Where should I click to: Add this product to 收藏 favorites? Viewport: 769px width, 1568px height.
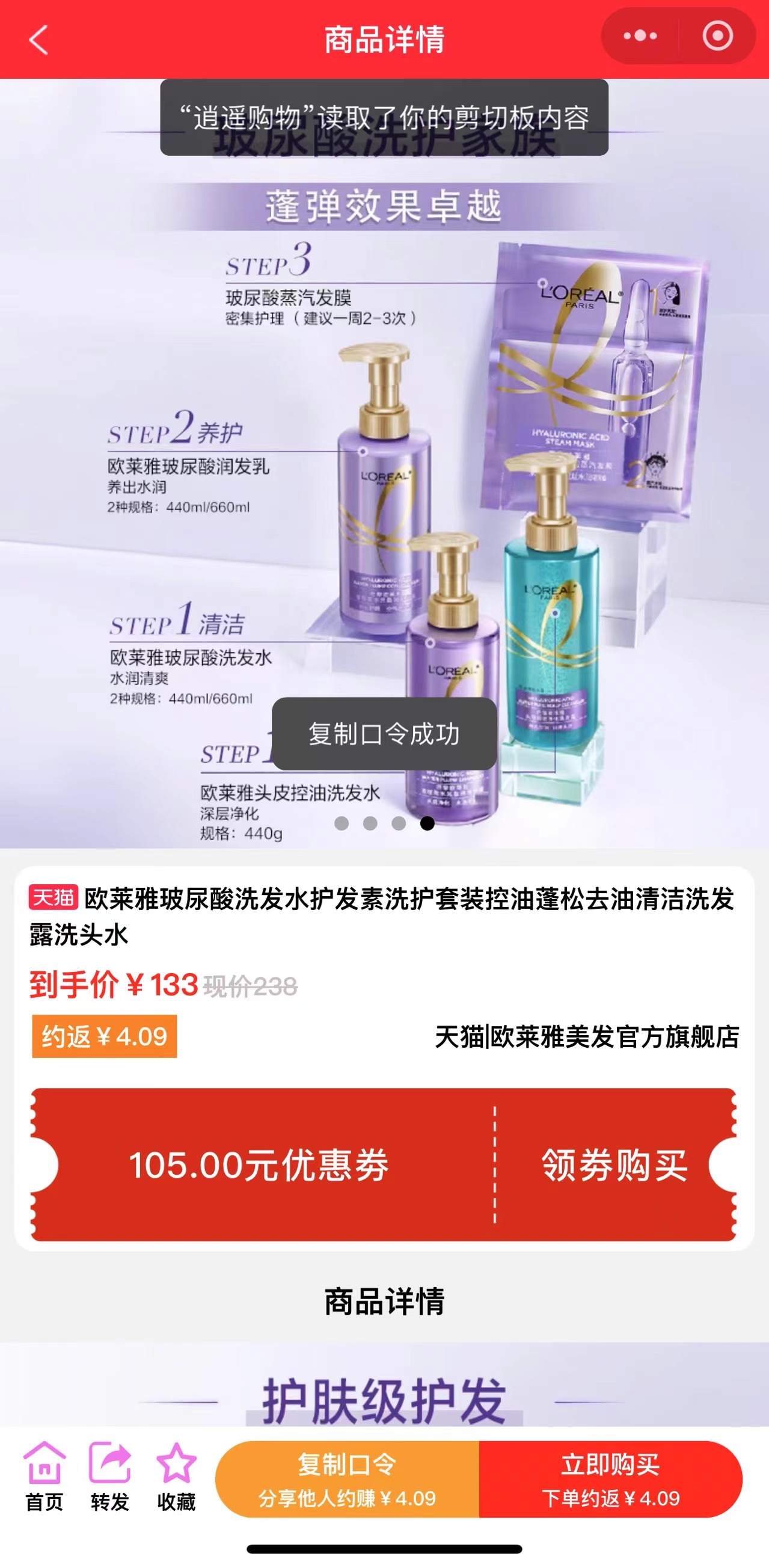[x=176, y=1477]
